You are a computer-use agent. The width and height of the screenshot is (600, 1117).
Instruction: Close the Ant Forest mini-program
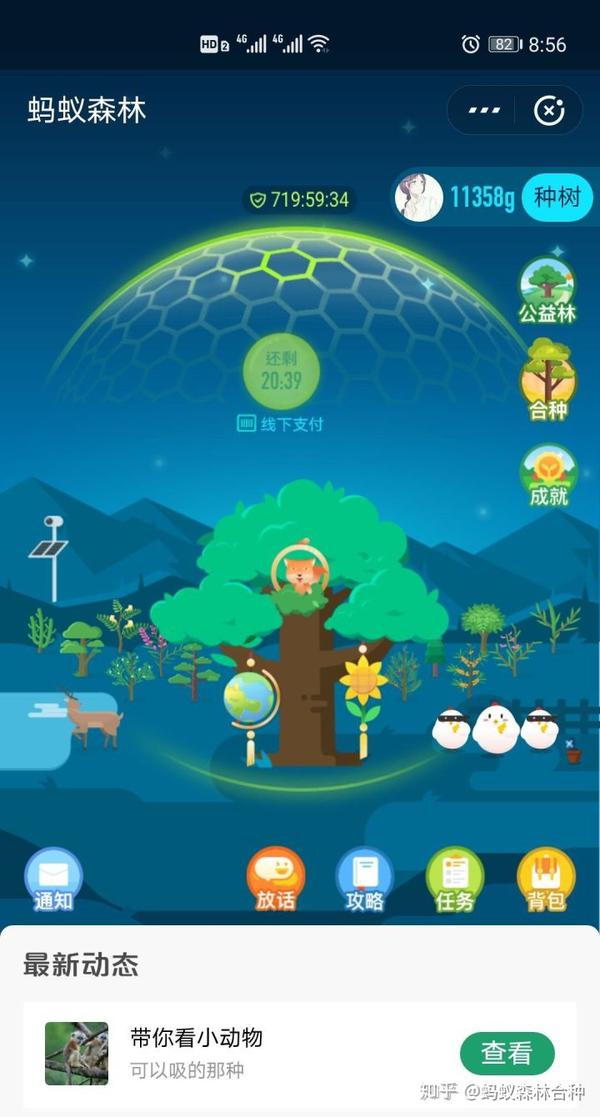(x=549, y=110)
